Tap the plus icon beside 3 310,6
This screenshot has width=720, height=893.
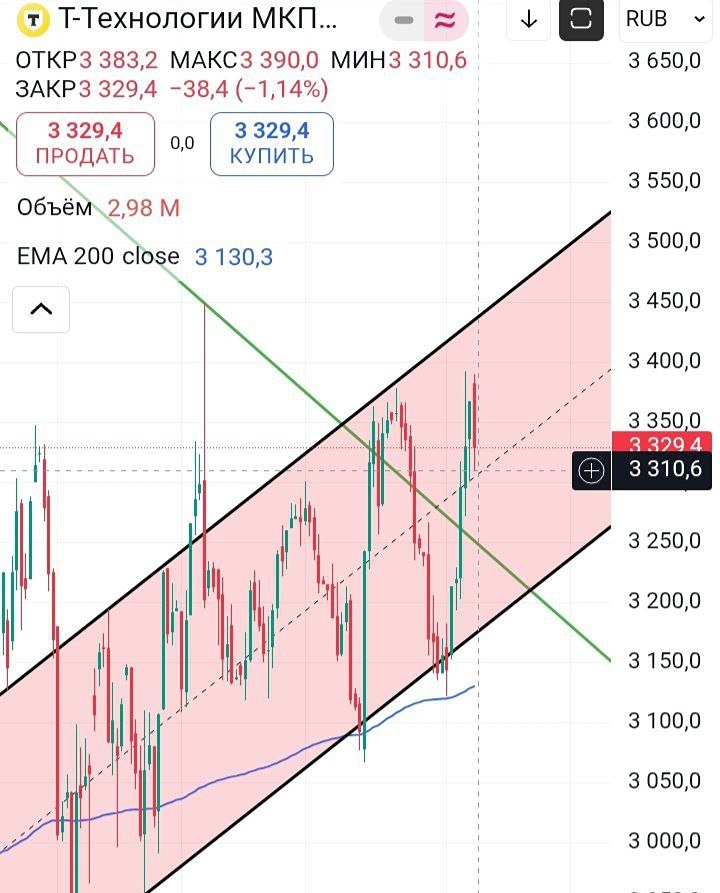point(592,470)
